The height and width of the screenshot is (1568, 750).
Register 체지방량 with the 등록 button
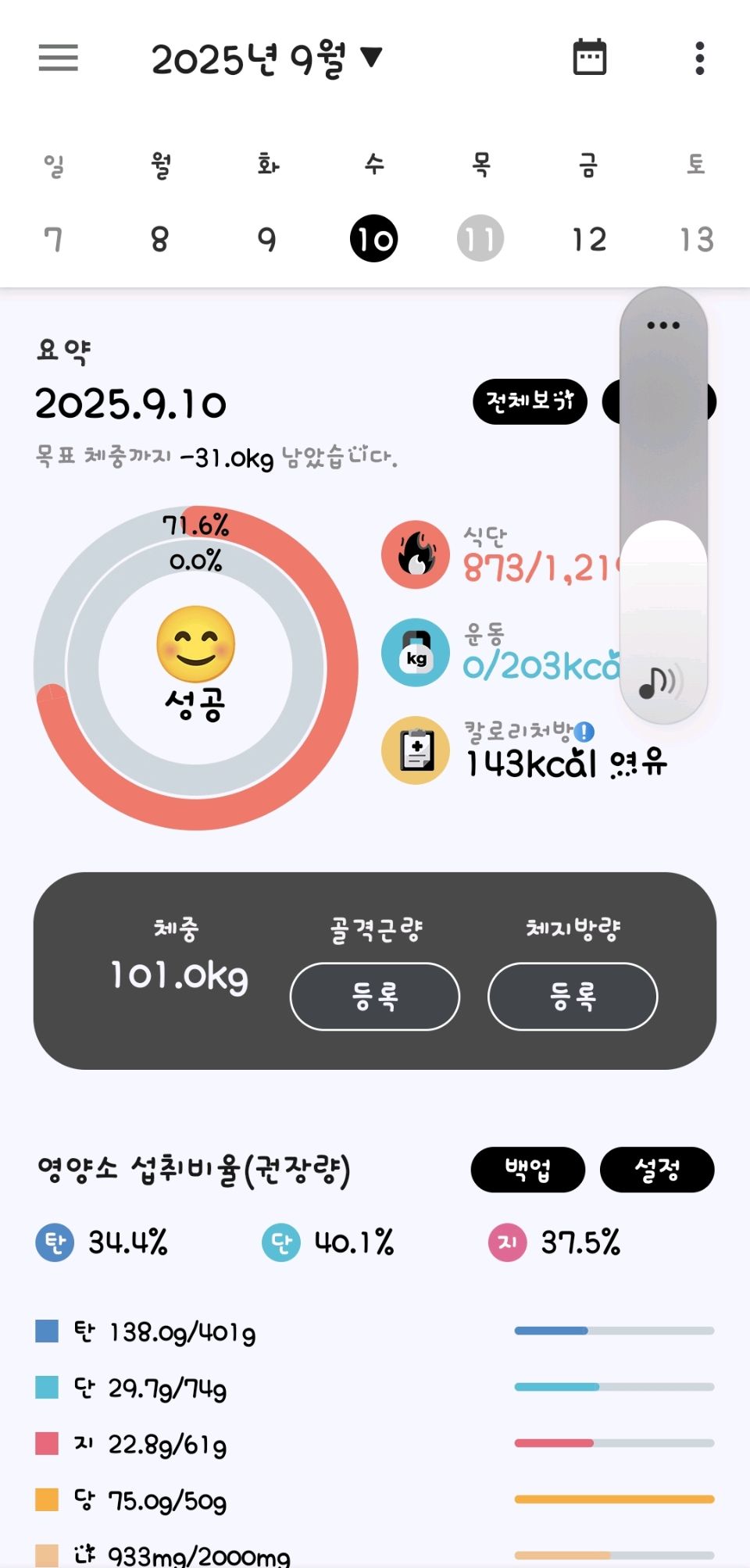573,996
